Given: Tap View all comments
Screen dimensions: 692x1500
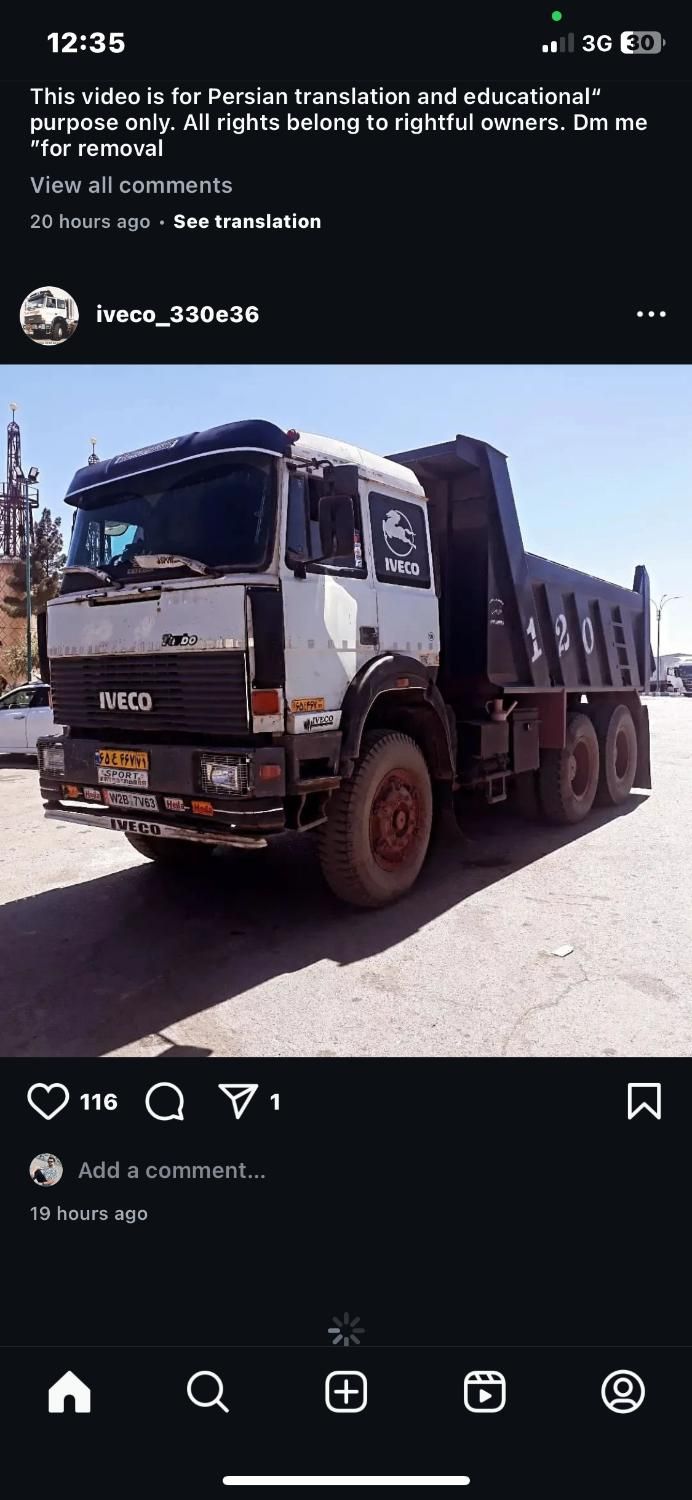Looking at the screenshot, I should pyautogui.click(x=131, y=185).
